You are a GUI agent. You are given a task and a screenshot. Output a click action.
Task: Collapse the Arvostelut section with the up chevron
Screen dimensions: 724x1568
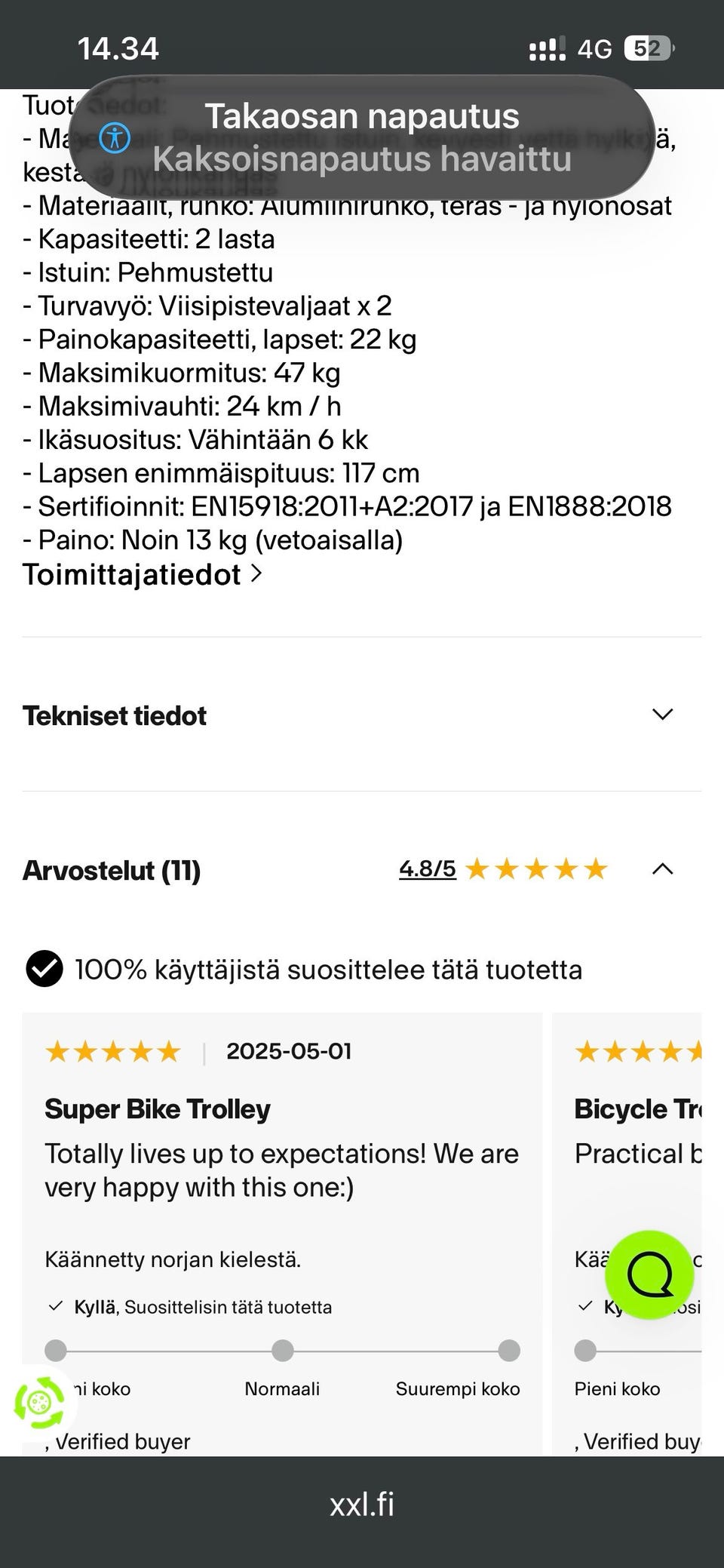(x=662, y=869)
